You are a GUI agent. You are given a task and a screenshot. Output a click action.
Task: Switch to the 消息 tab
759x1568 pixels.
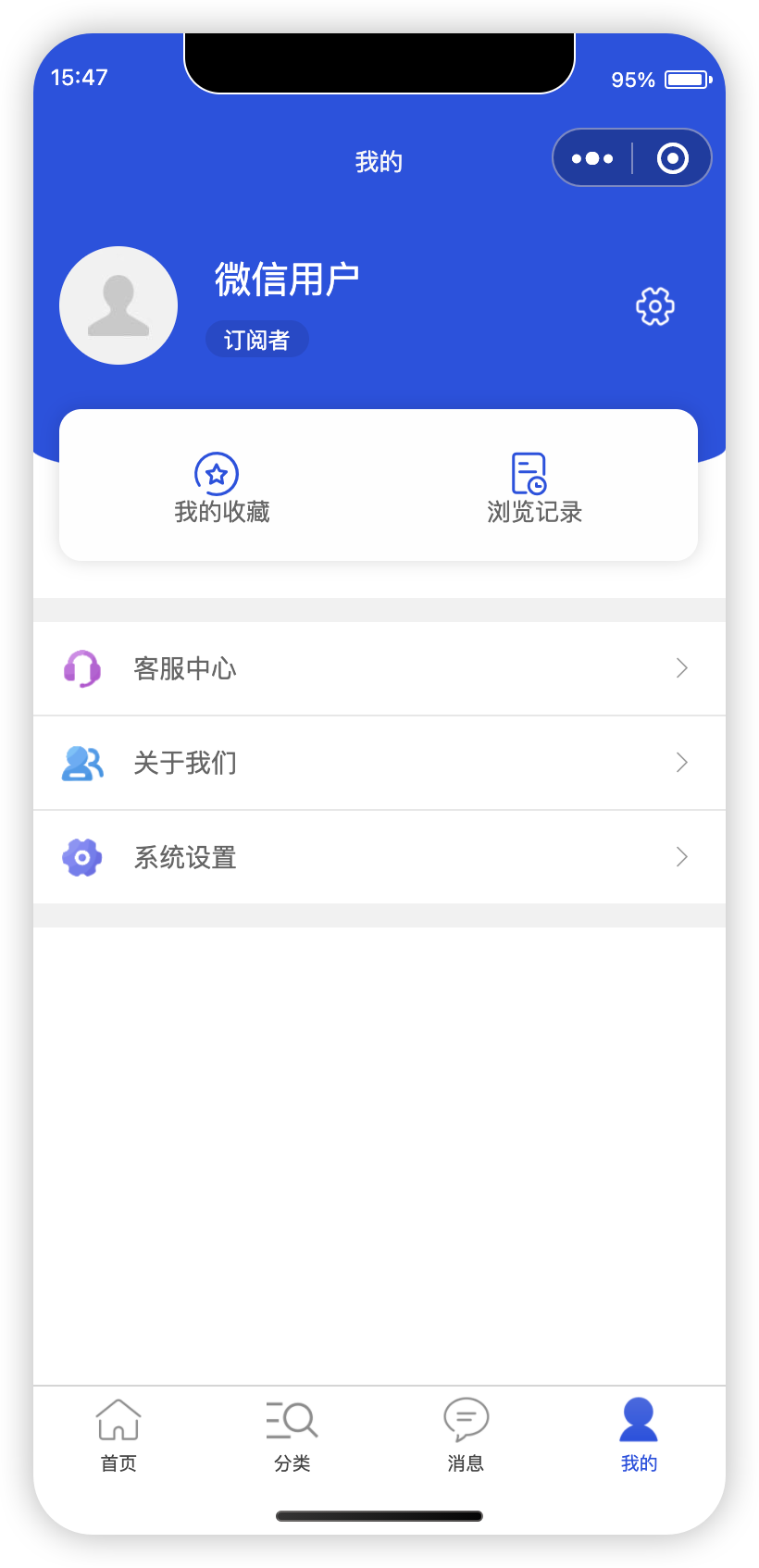click(x=466, y=1435)
